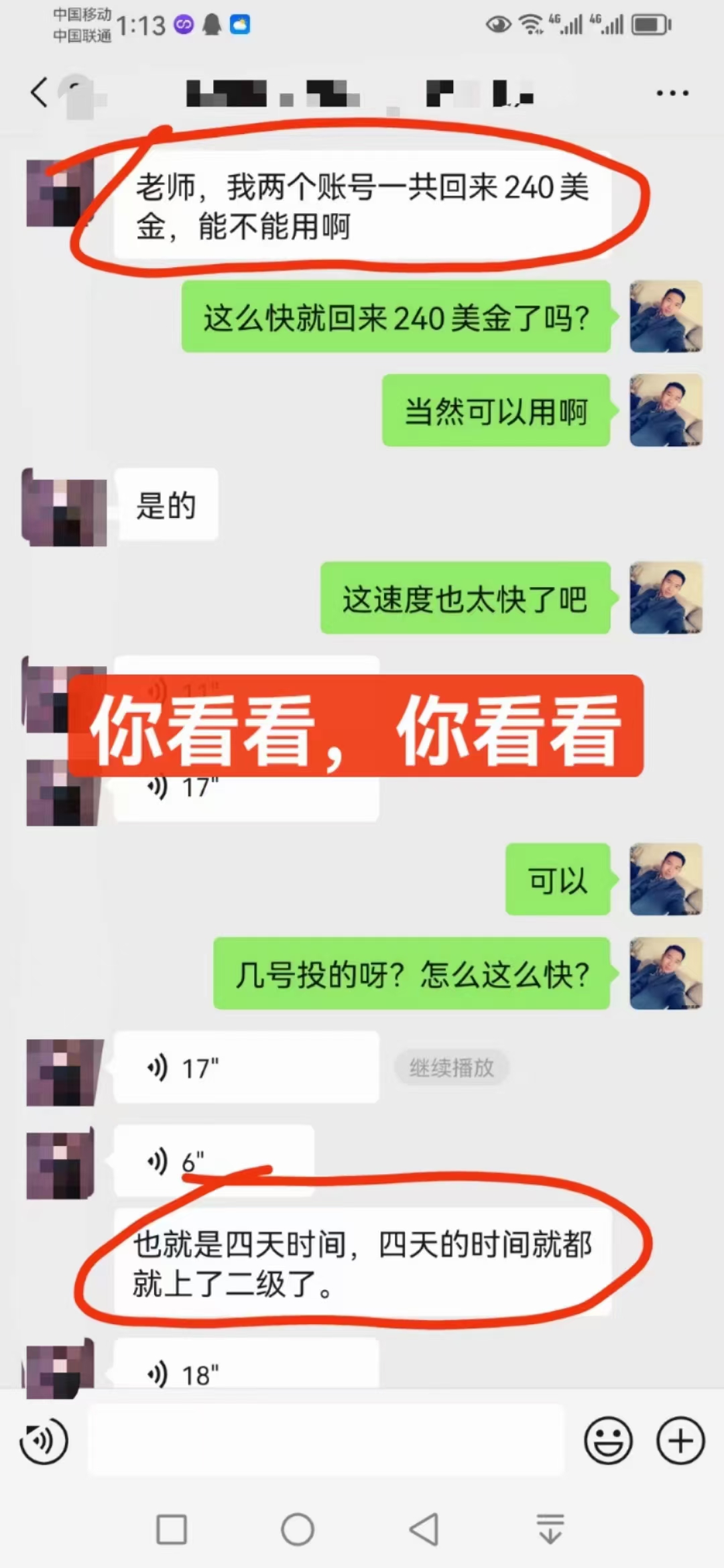
Task: Open the sender's avatar next to 是的
Action: (64, 507)
